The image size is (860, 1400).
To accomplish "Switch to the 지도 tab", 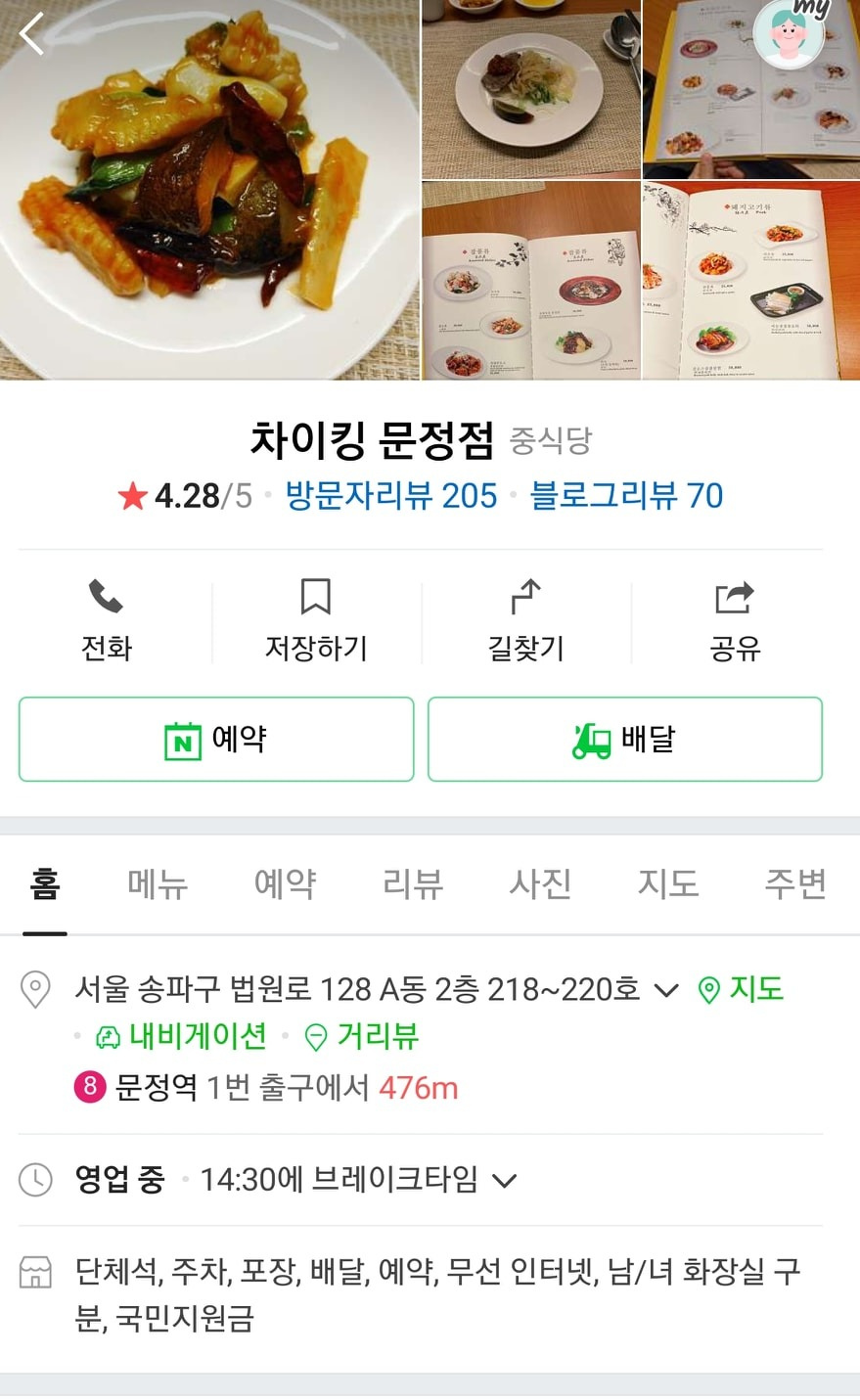I will coord(668,883).
